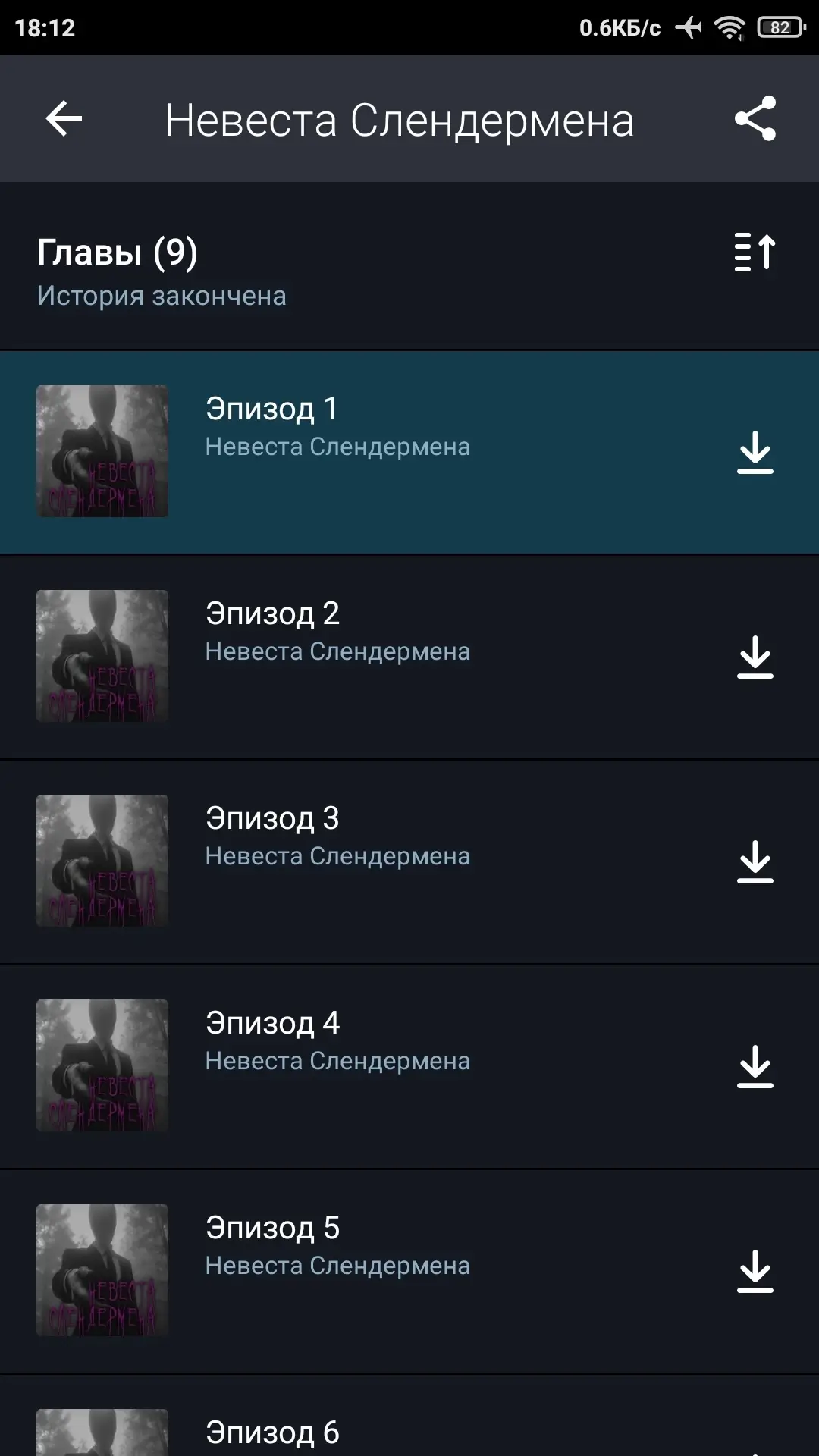
Task: Go back using the arrow icon
Action: (64, 119)
